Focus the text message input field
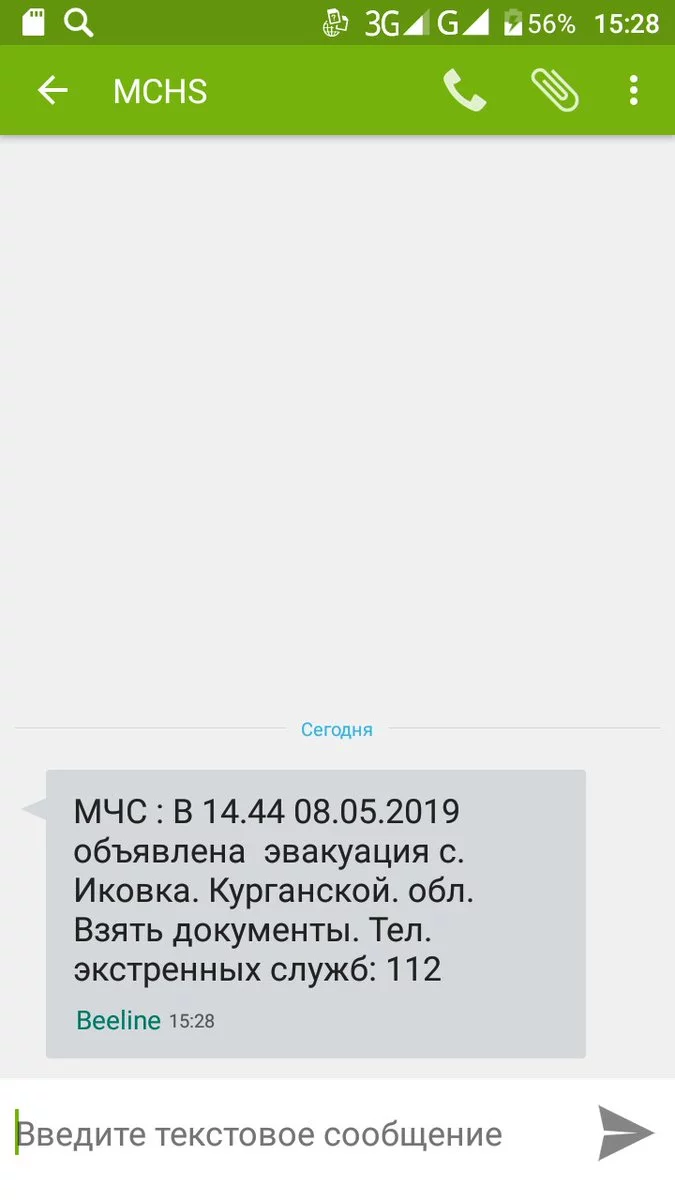 [x=290, y=1134]
